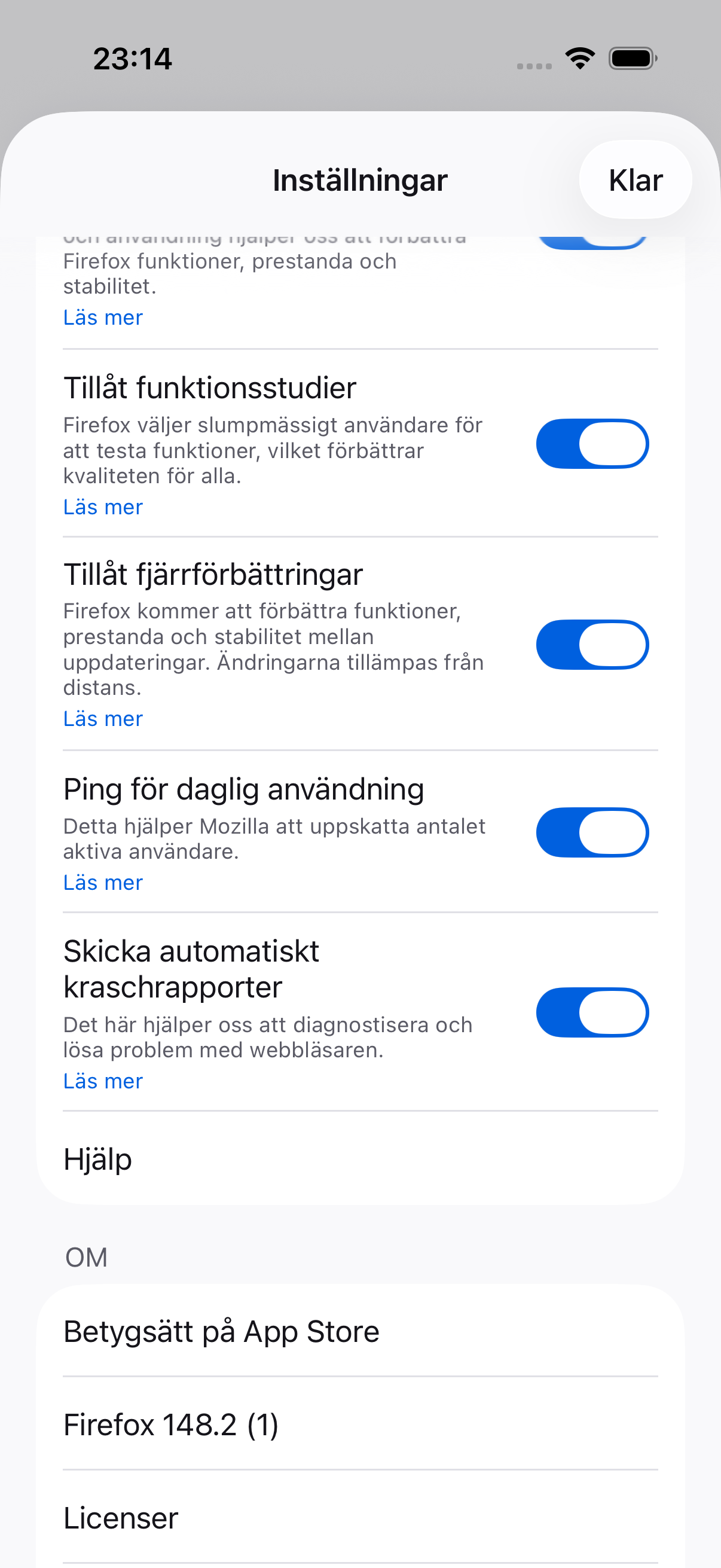
Task: Open Licenser
Action: pos(360,1518)
